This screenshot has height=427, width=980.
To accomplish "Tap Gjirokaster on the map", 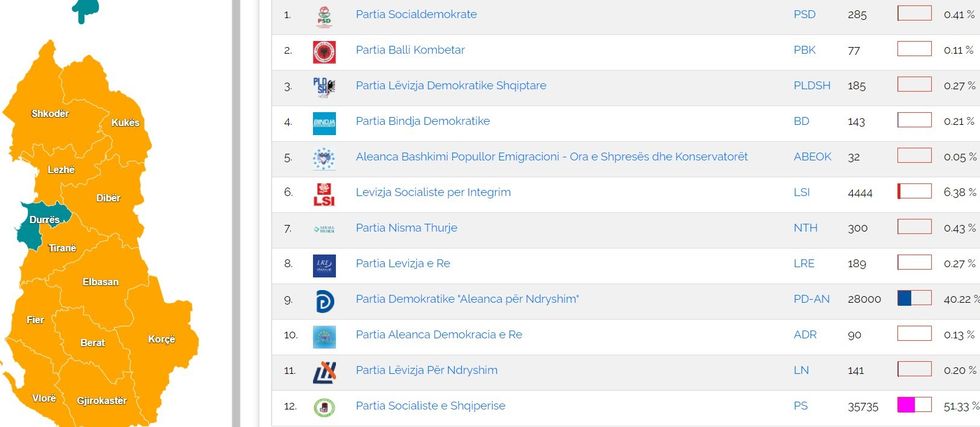I will [102, 400].
